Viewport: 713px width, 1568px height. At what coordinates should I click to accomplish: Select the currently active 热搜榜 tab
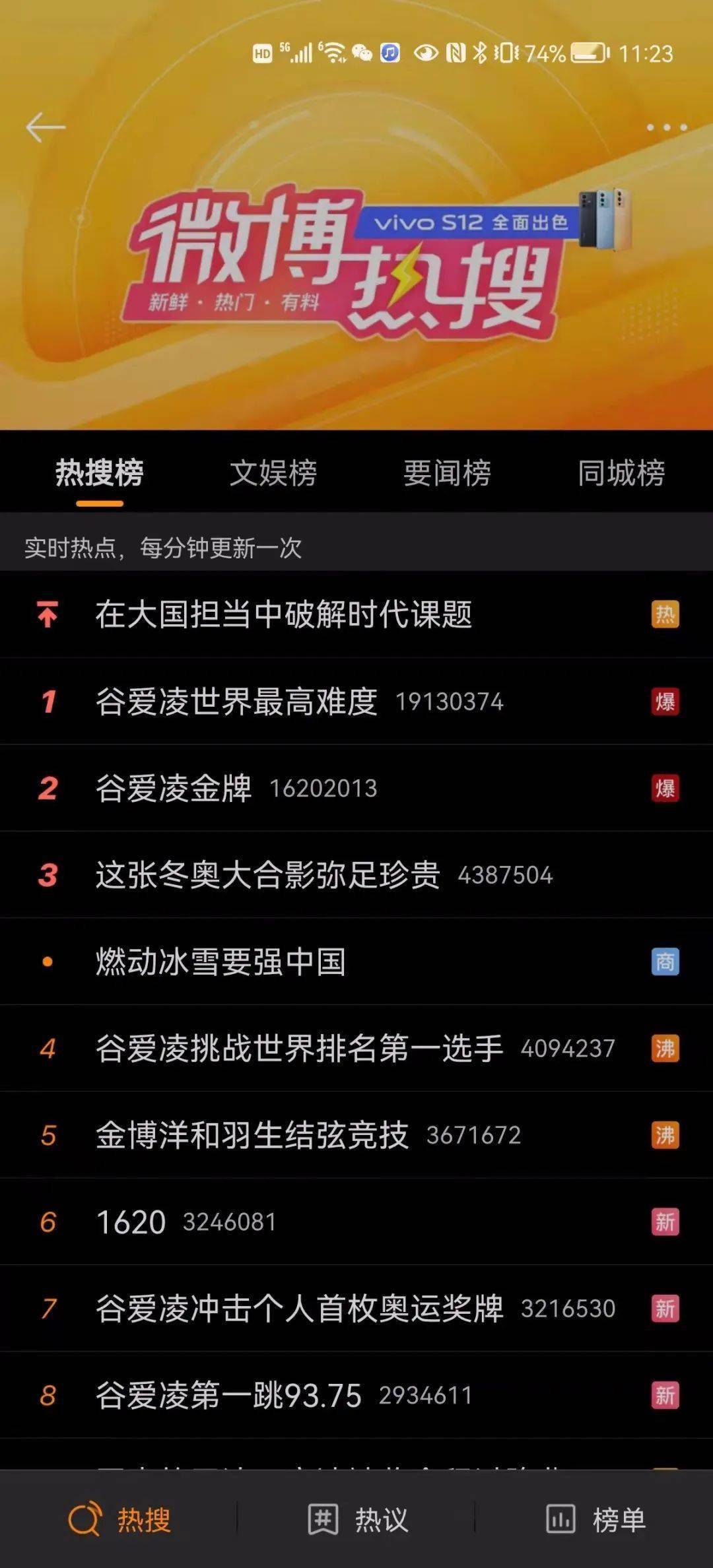point(100,472)
